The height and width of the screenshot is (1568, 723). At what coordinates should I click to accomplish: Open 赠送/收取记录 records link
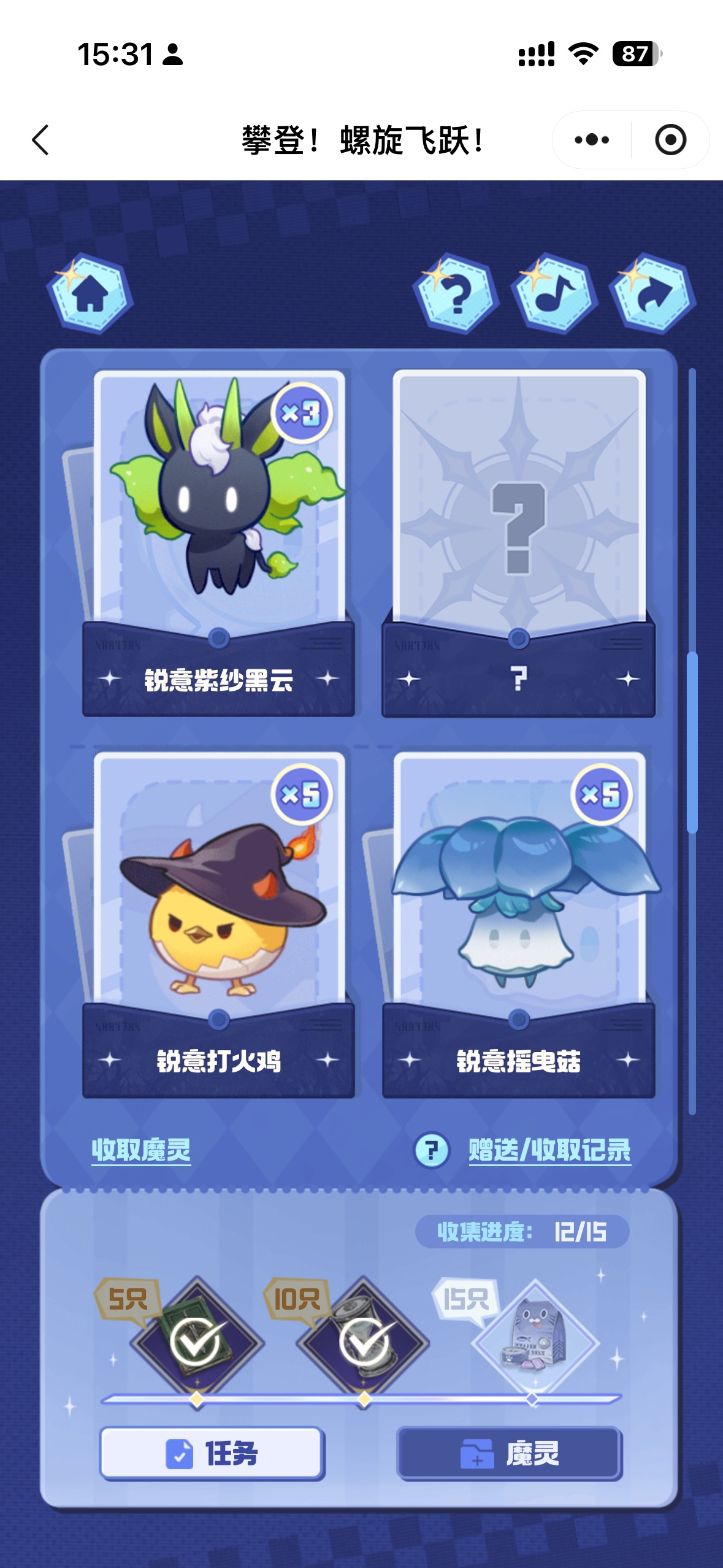tap(549, 1150)
